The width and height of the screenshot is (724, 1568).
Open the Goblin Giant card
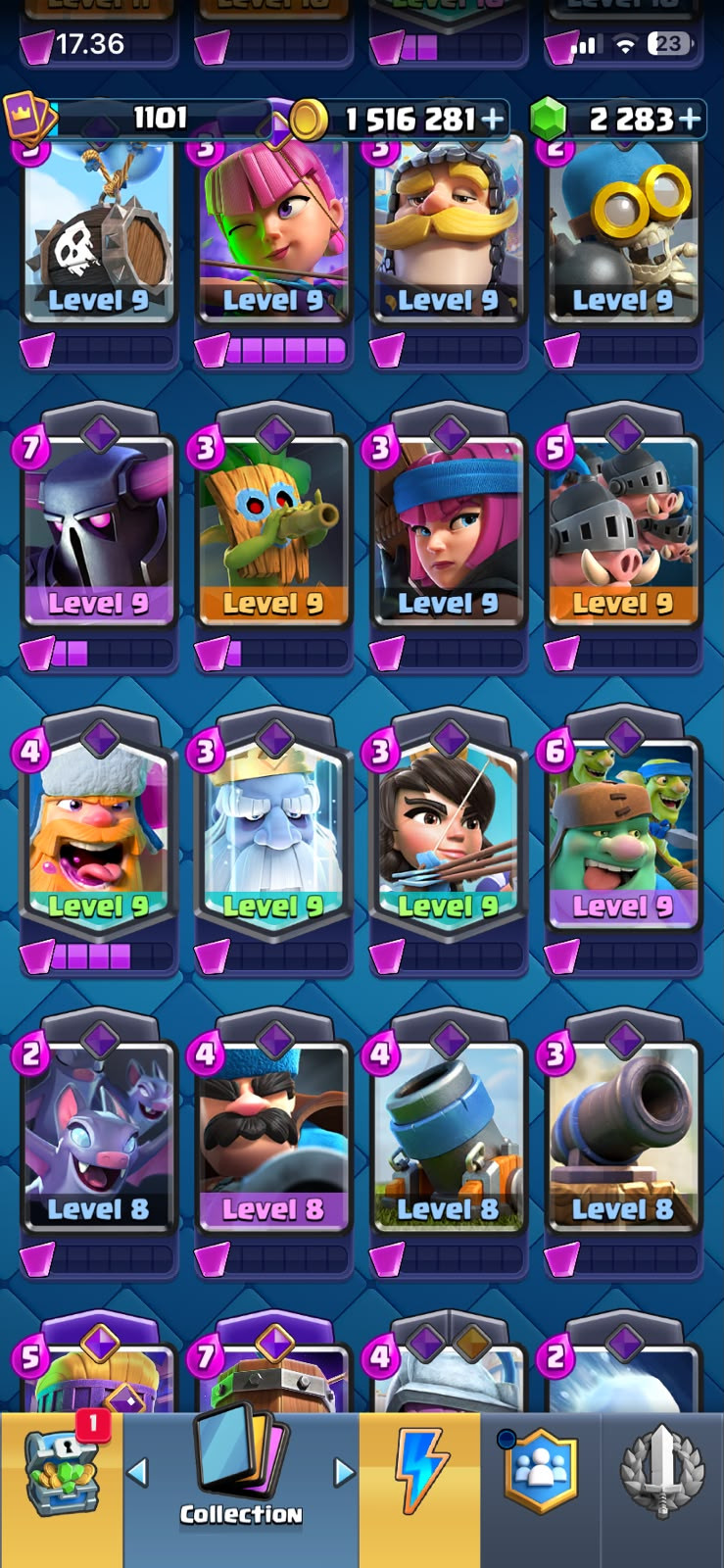coord(622,833)
